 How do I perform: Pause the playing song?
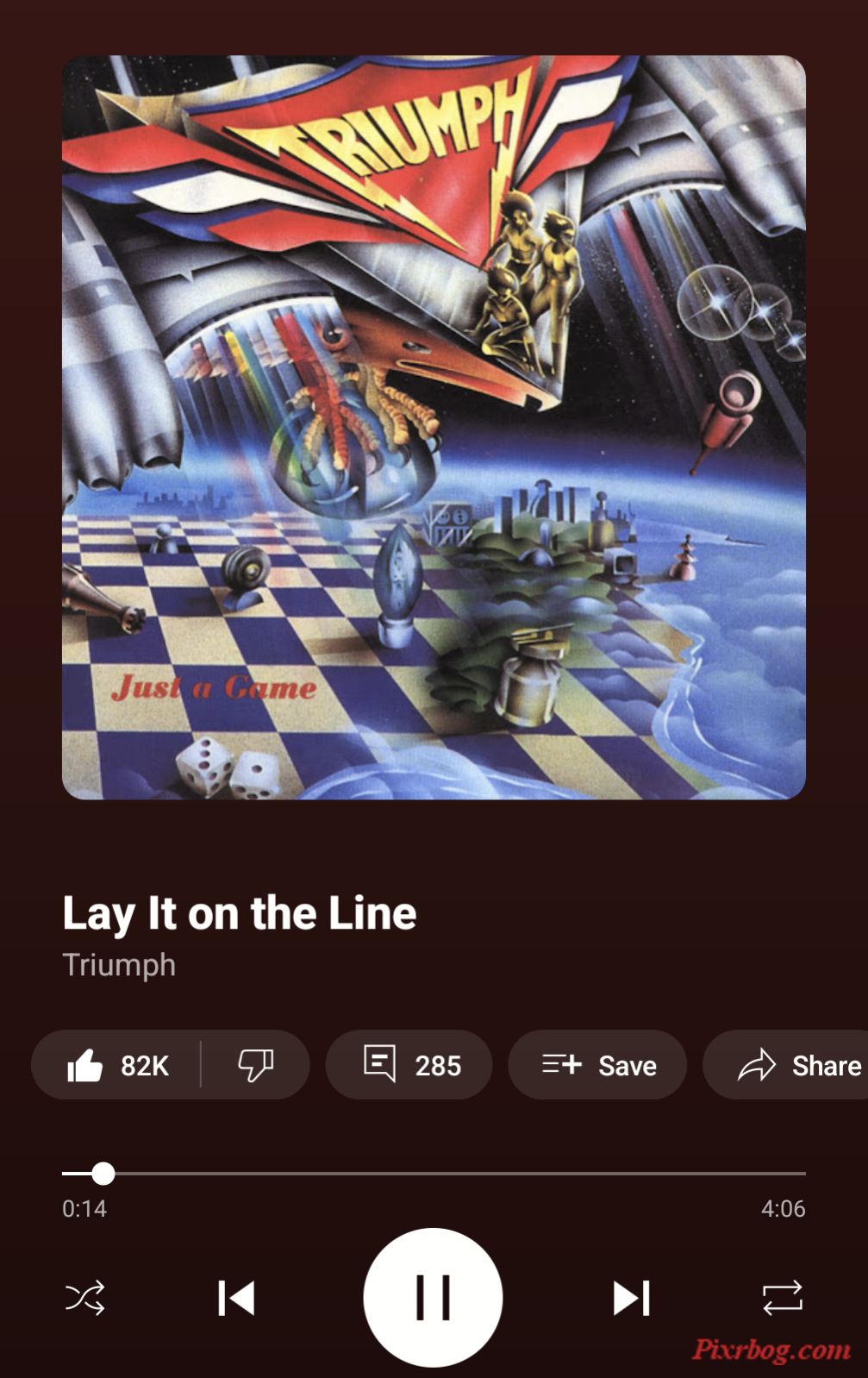433,1297
